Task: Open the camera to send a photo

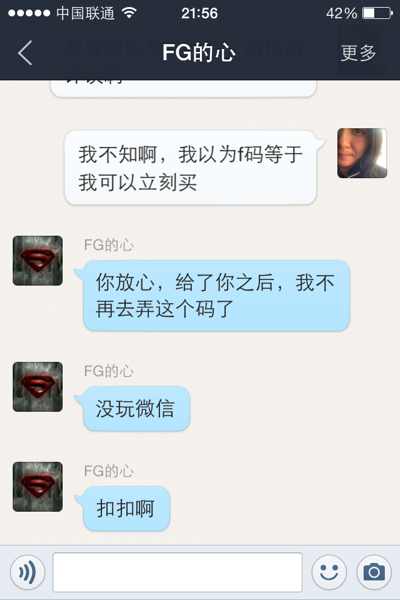Action: [374, 572]
